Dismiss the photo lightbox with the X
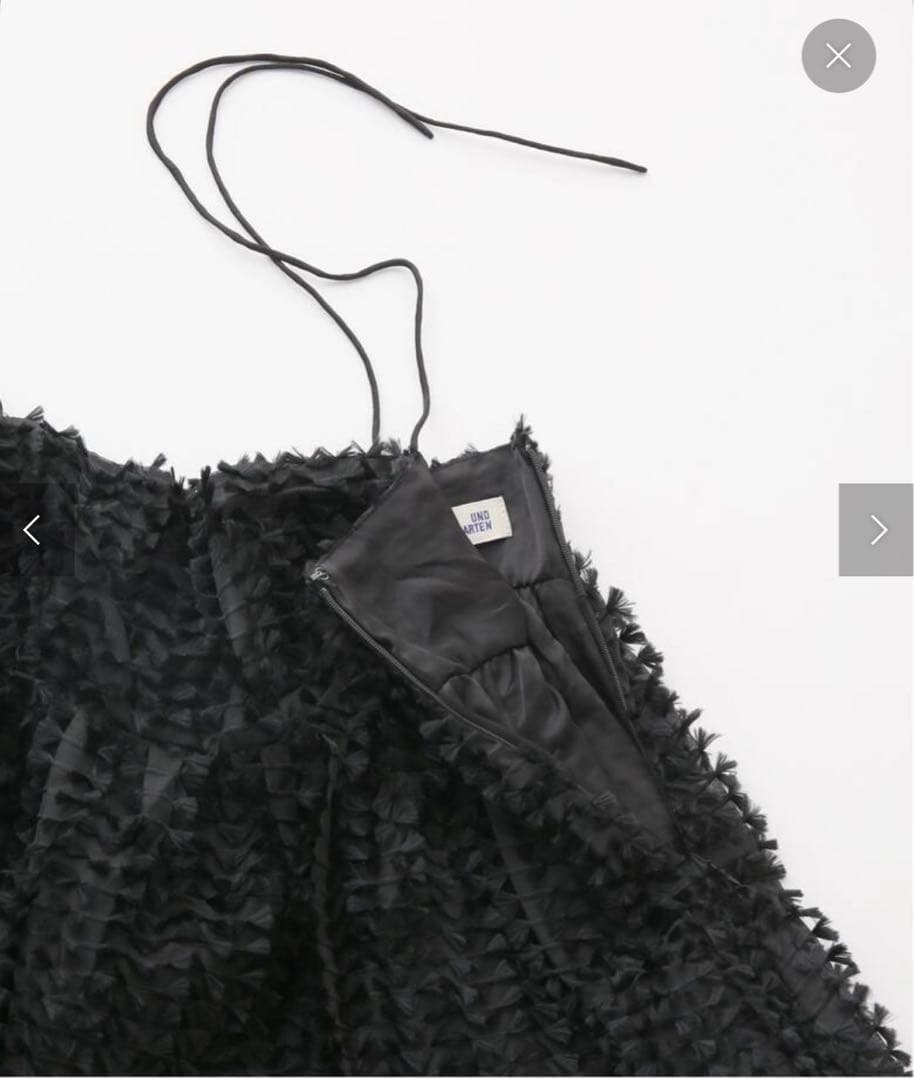914x1080 pixels. [x=839, y=56]
